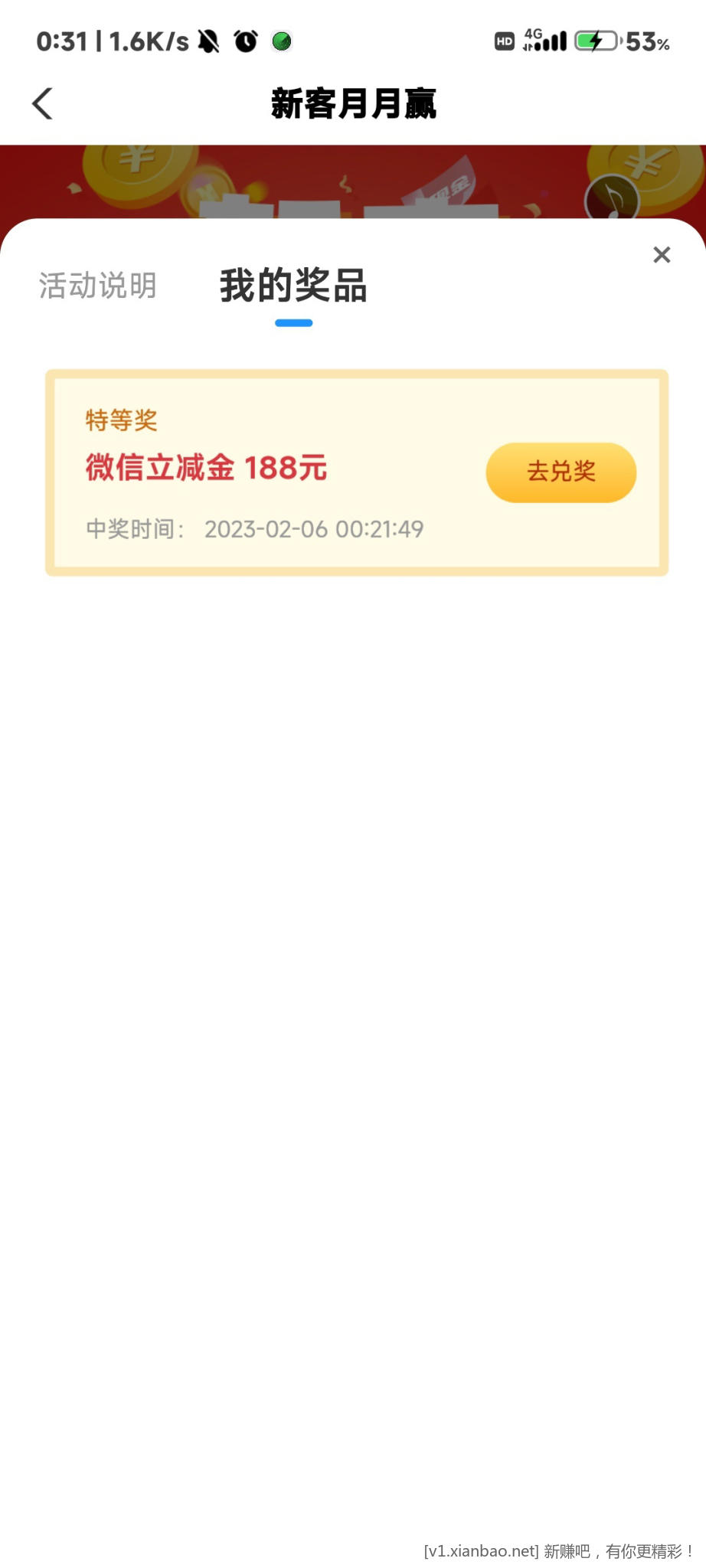The height and width of the screenshot is (1568, 706).
Task: Switch to 活动说明 tab
Action: point(98,286)
